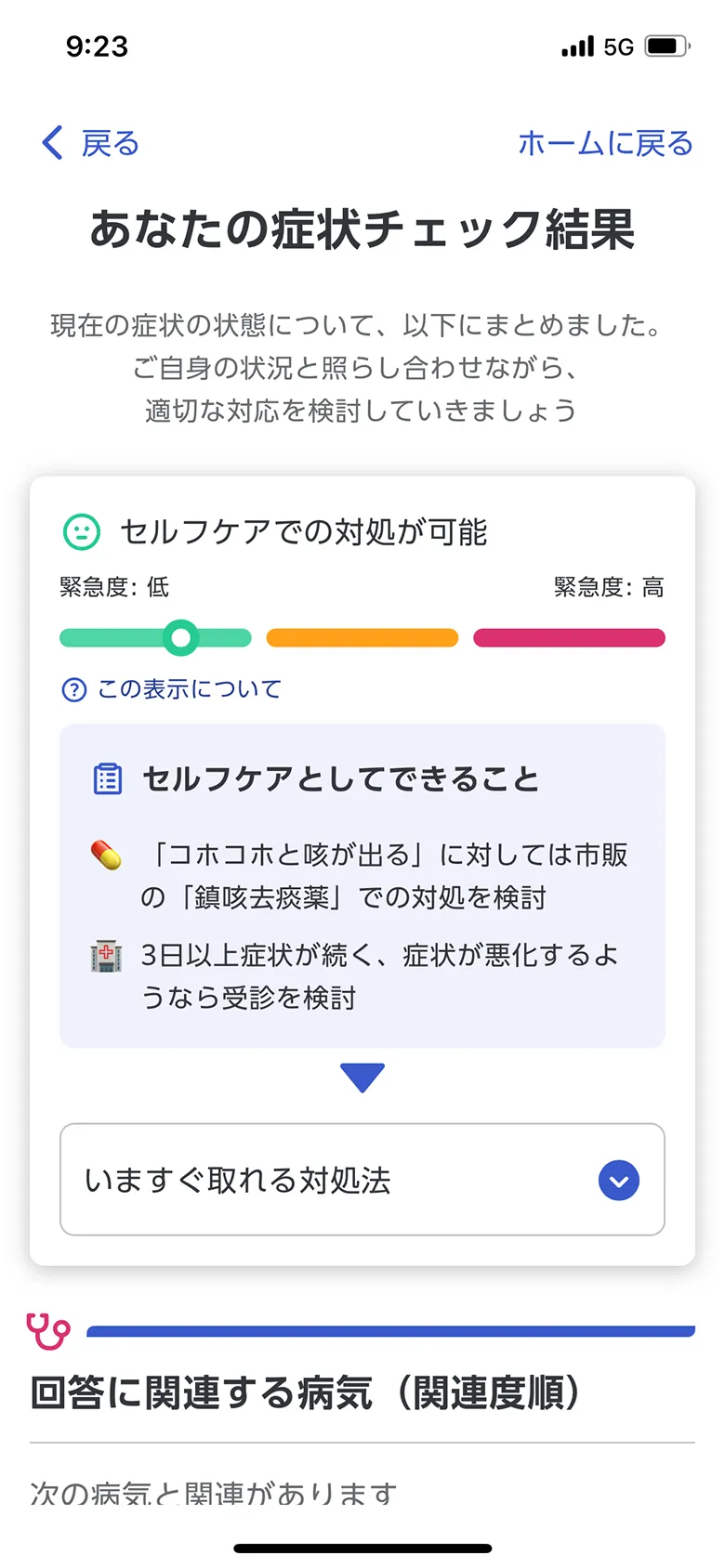The image size is (725, 1568).
Task: Click the hospital icon near the 3-day advice text
Action: click(105, 955)
